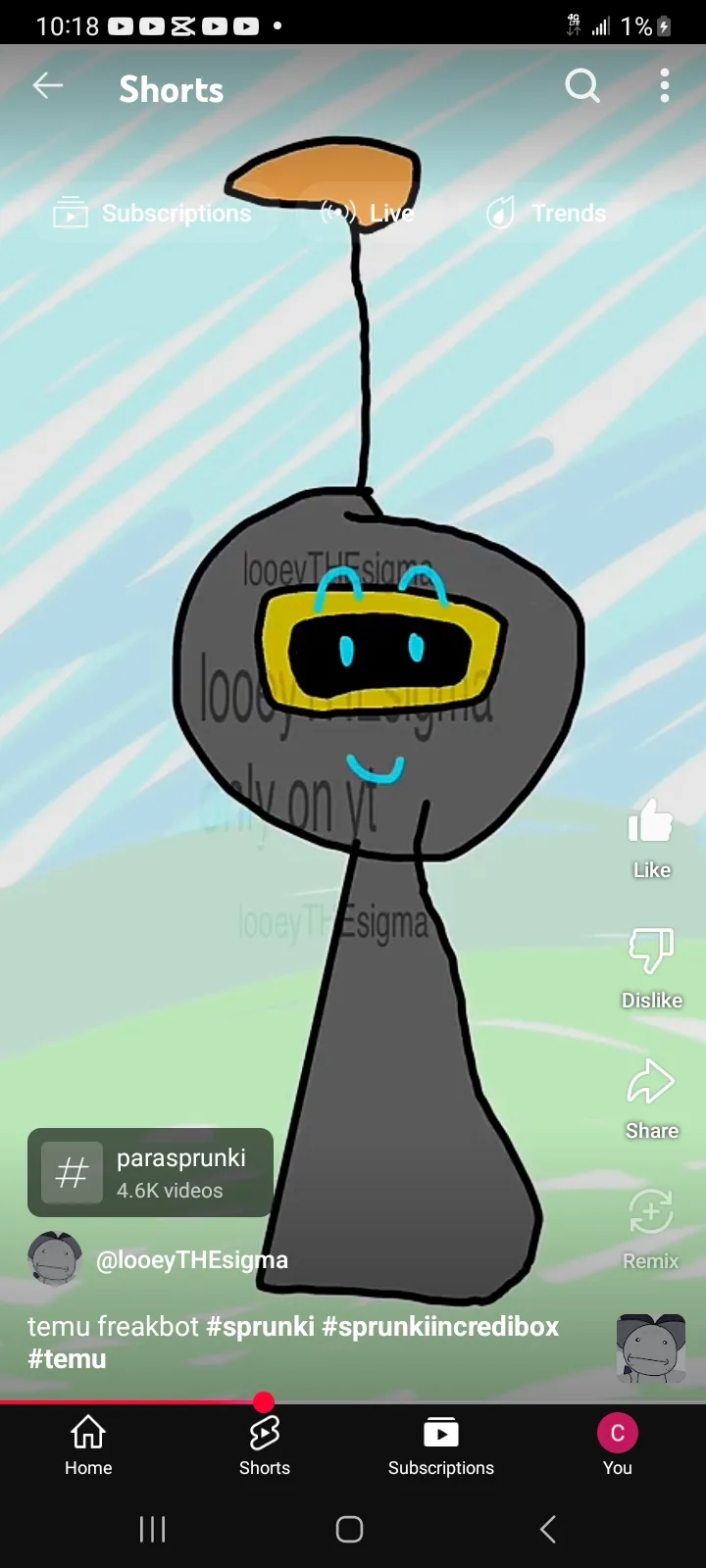Switch to the Shorts tab

[265, 1445]
